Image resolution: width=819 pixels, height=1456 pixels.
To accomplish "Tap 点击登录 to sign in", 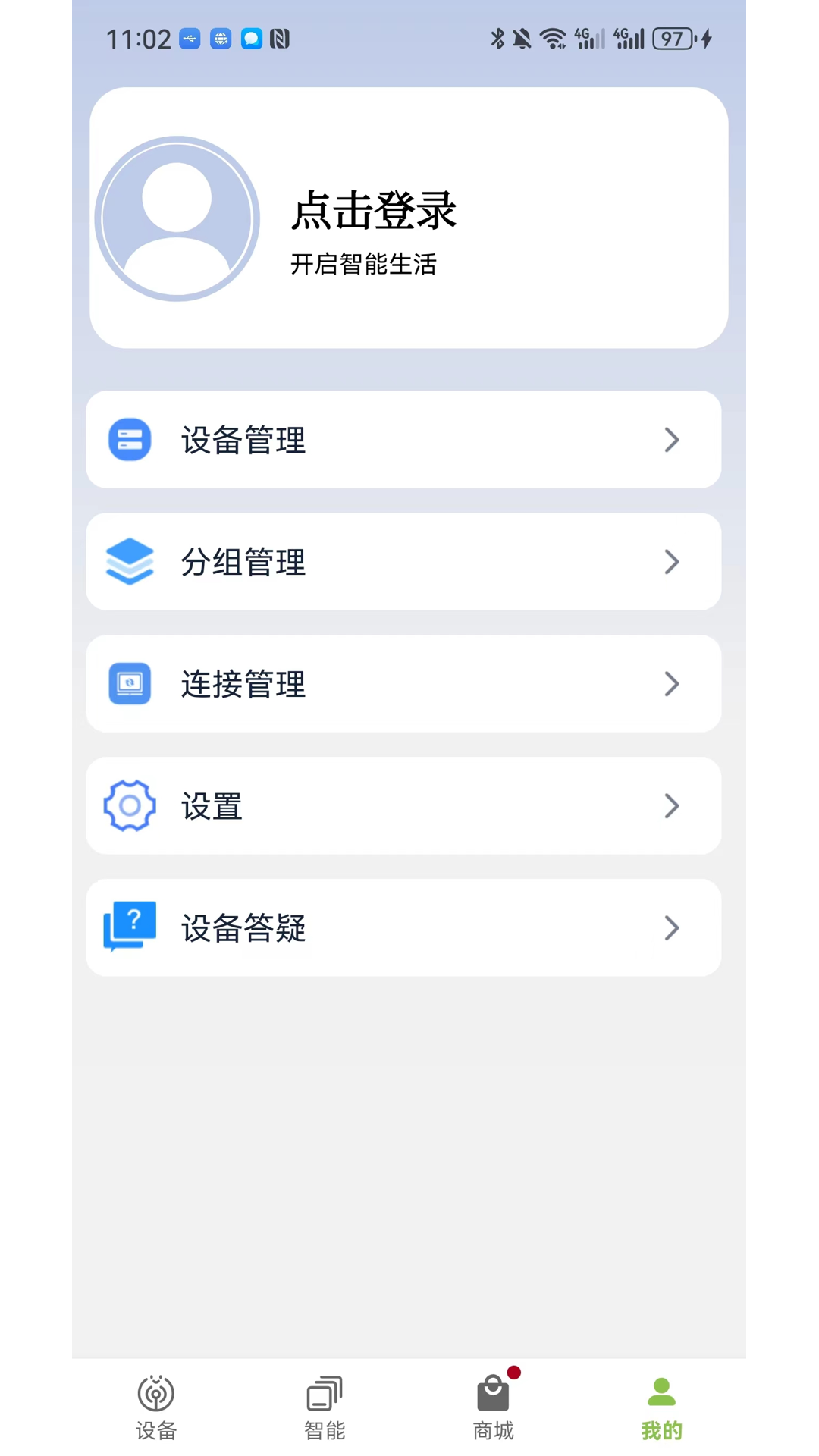I will [374, 210].
